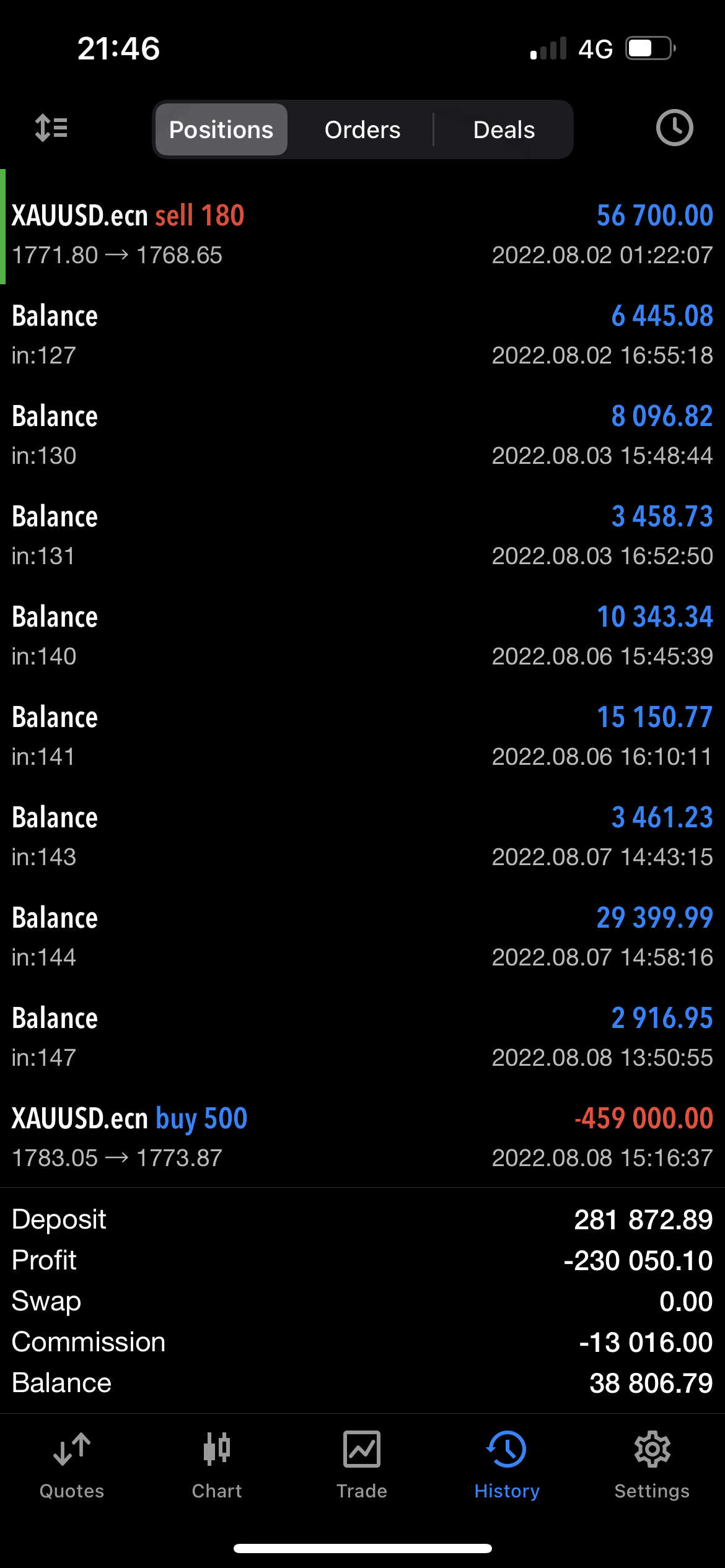Open the Balance in:127 entry
This screenshot has width=725, height=1568.
coord(362,334)
